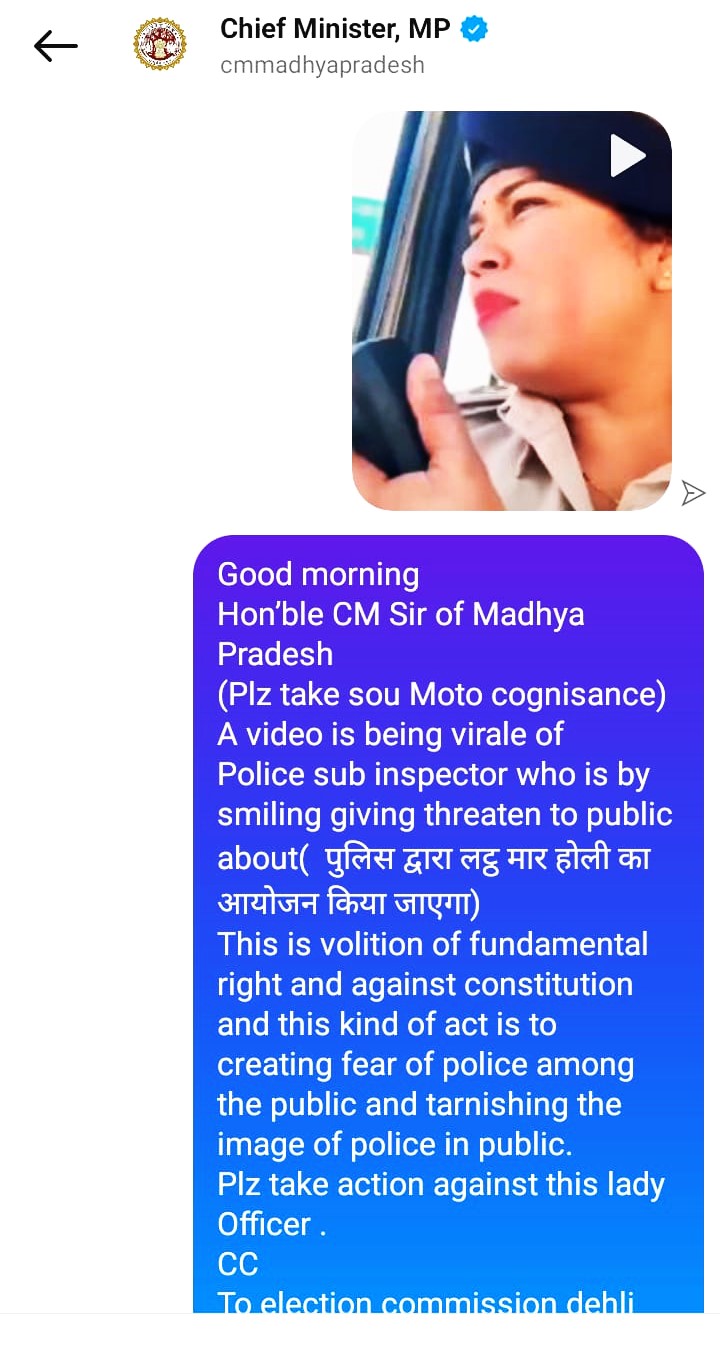Go back using the arrow icon
The width and height of the screenshot is (720, 1353).
coord(56,46)
